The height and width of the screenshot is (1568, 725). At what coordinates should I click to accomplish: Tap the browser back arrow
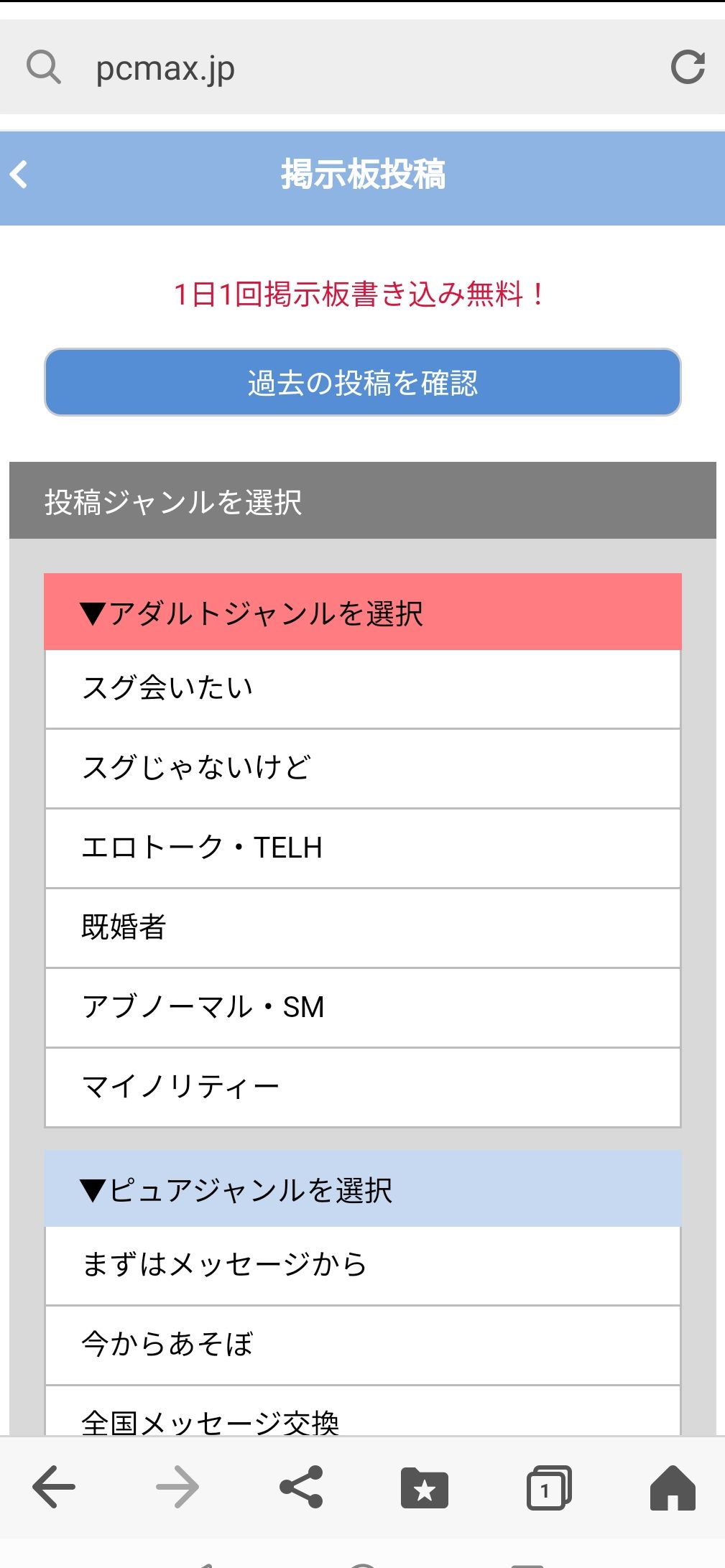(54, 1486)
